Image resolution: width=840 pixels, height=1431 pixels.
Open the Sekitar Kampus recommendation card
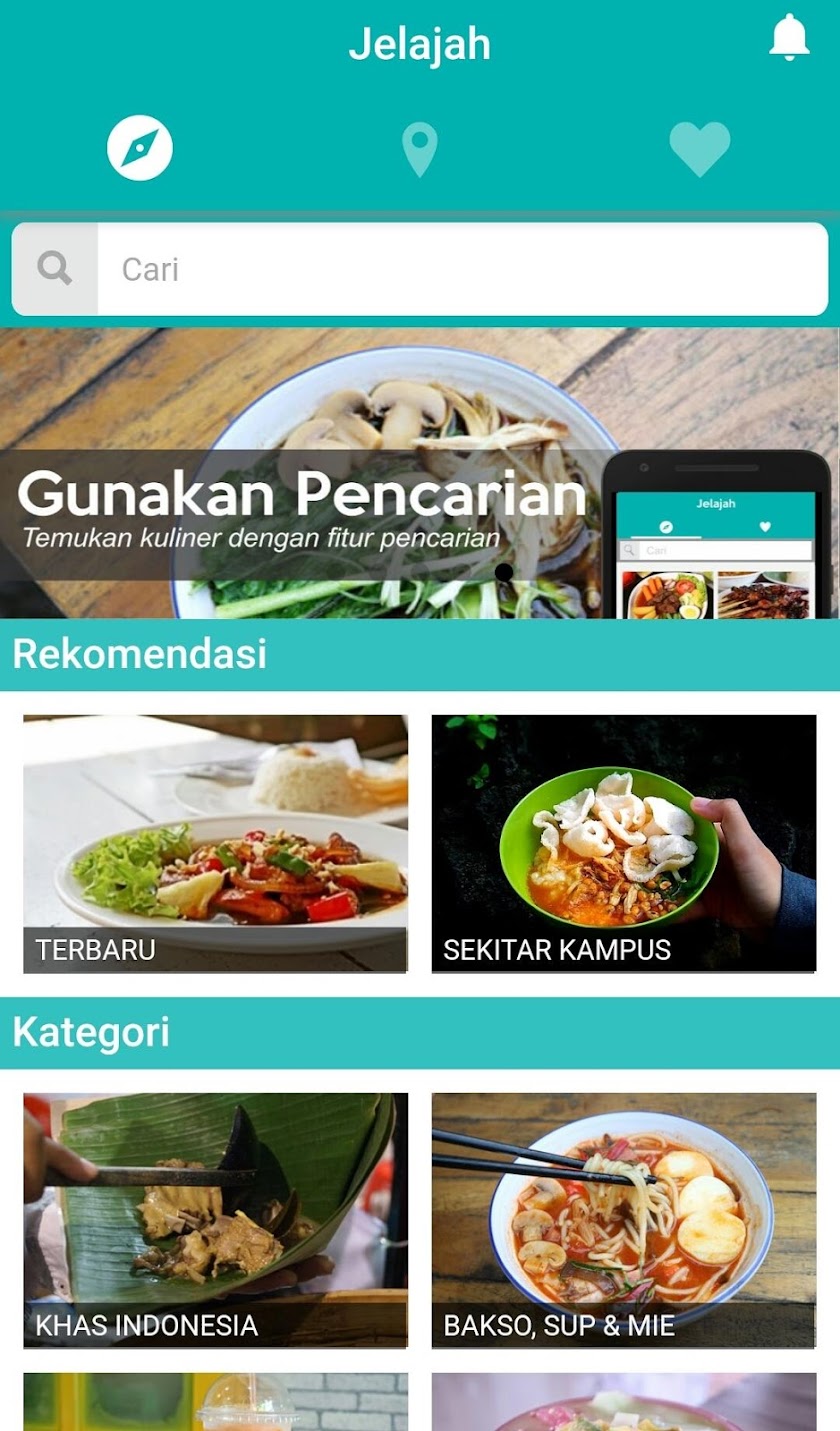[623, 843]
